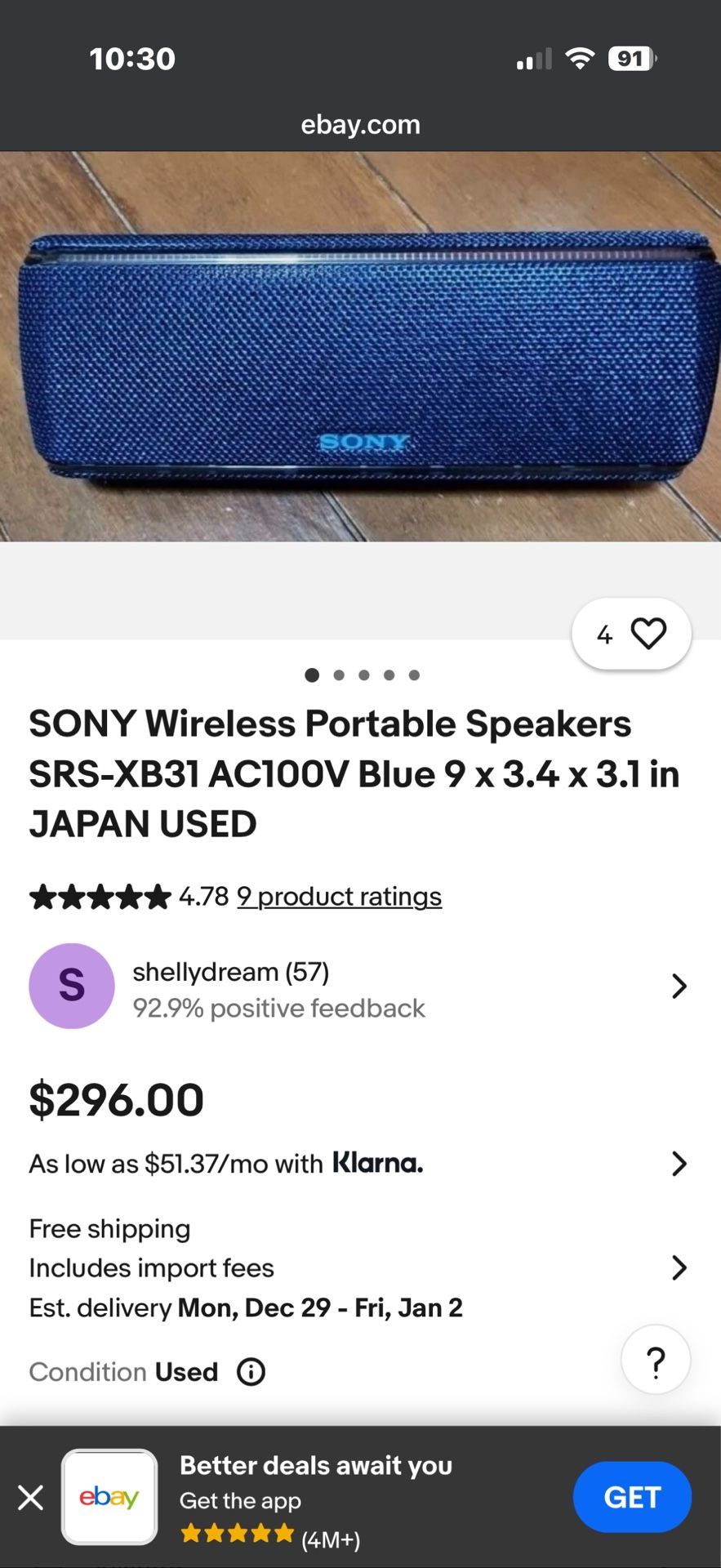Dismiss the app banner with the X
The image size is (721, 1568).
tap(30, 1497)
